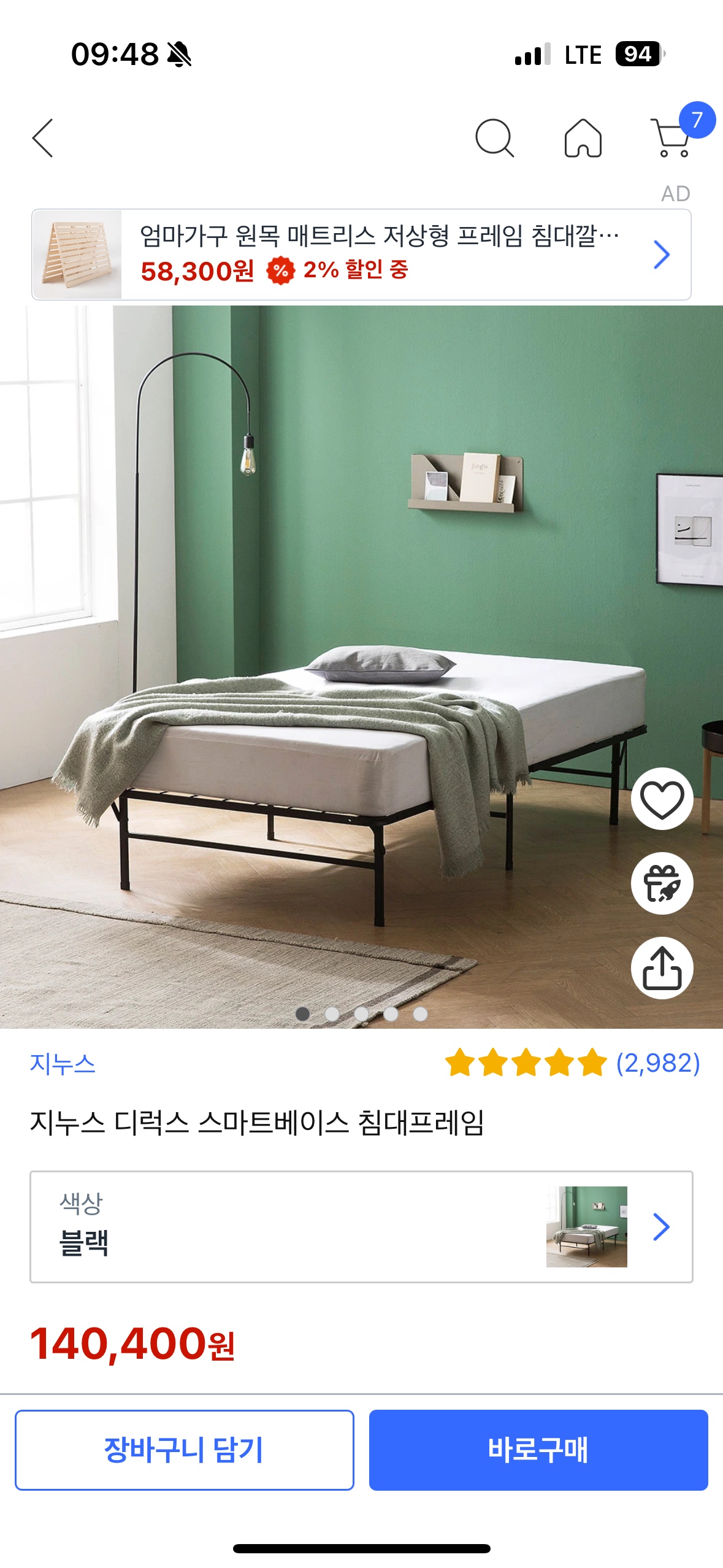
Task: Tap 장바구니 담기 button
Action: tap(184, 1450)
